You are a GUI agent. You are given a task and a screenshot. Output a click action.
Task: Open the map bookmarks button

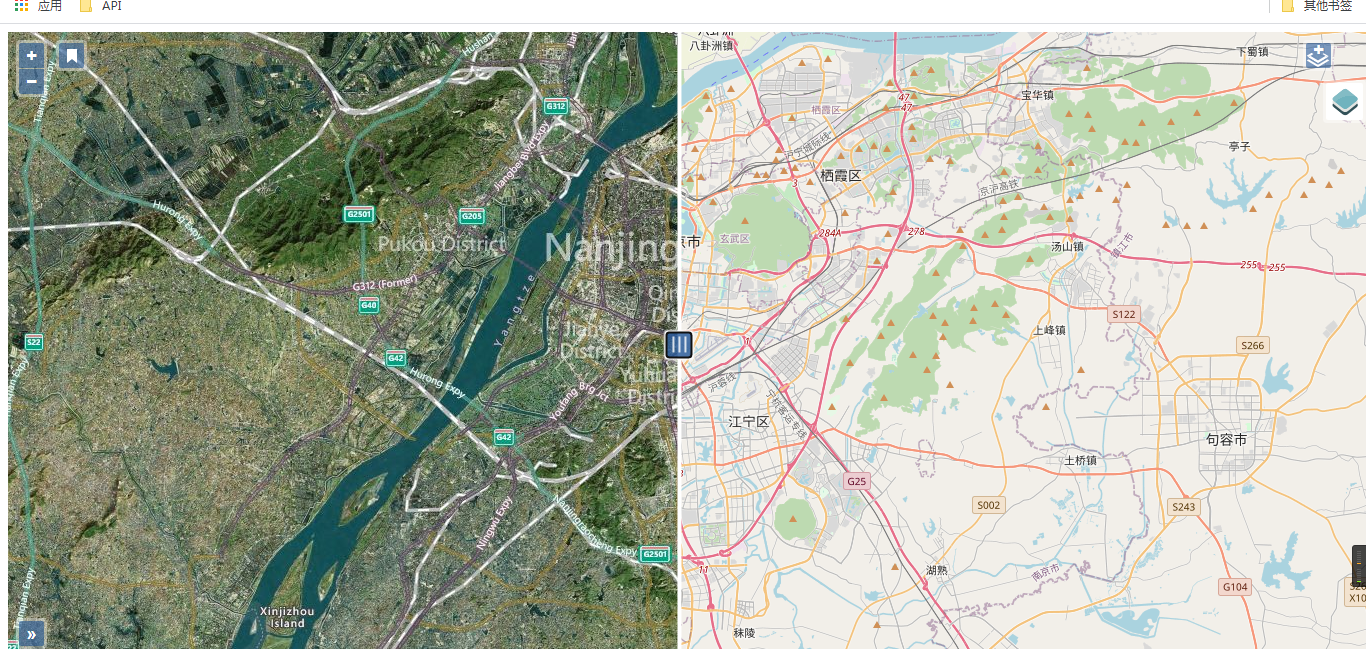pyautogui.click(x=71, y=56)
